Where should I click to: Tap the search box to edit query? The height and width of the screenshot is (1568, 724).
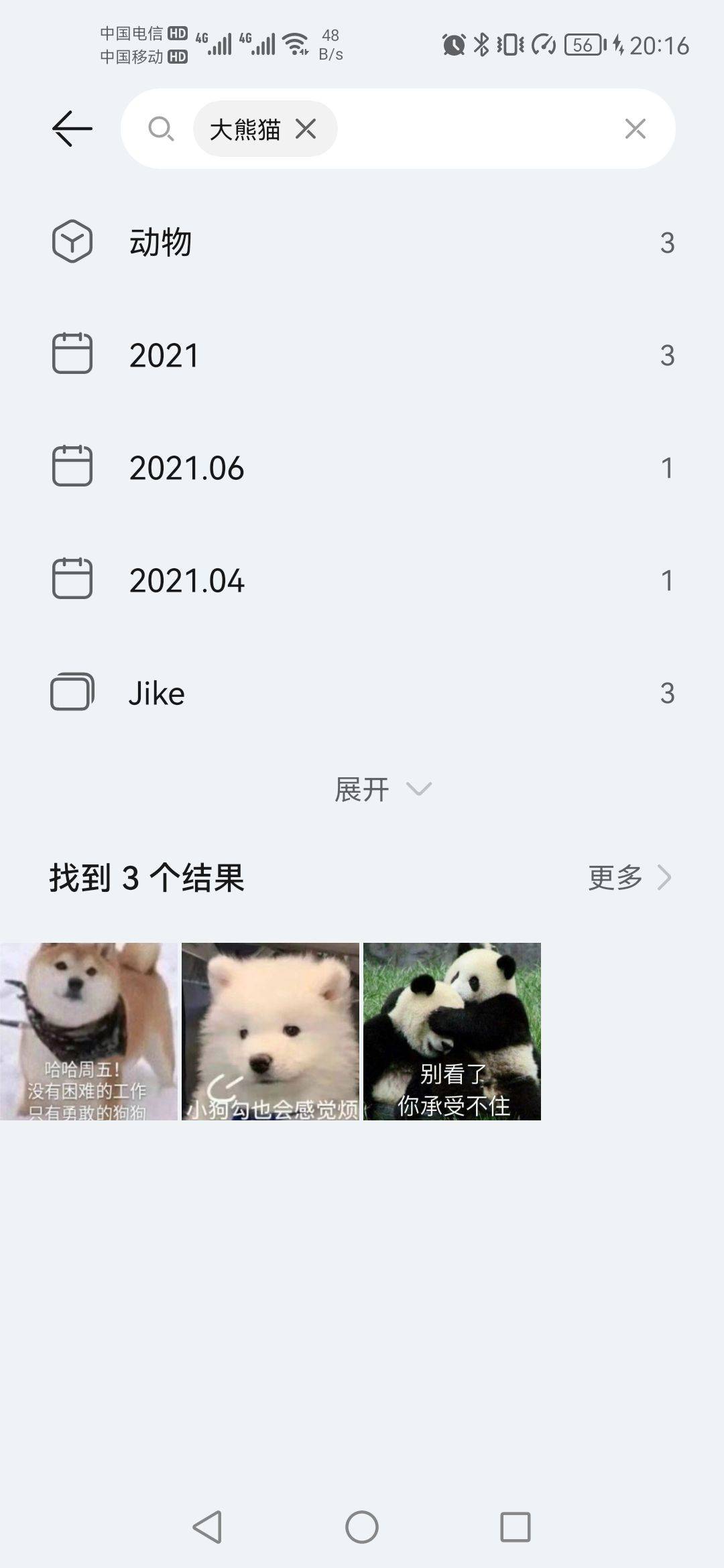(476, 129)
